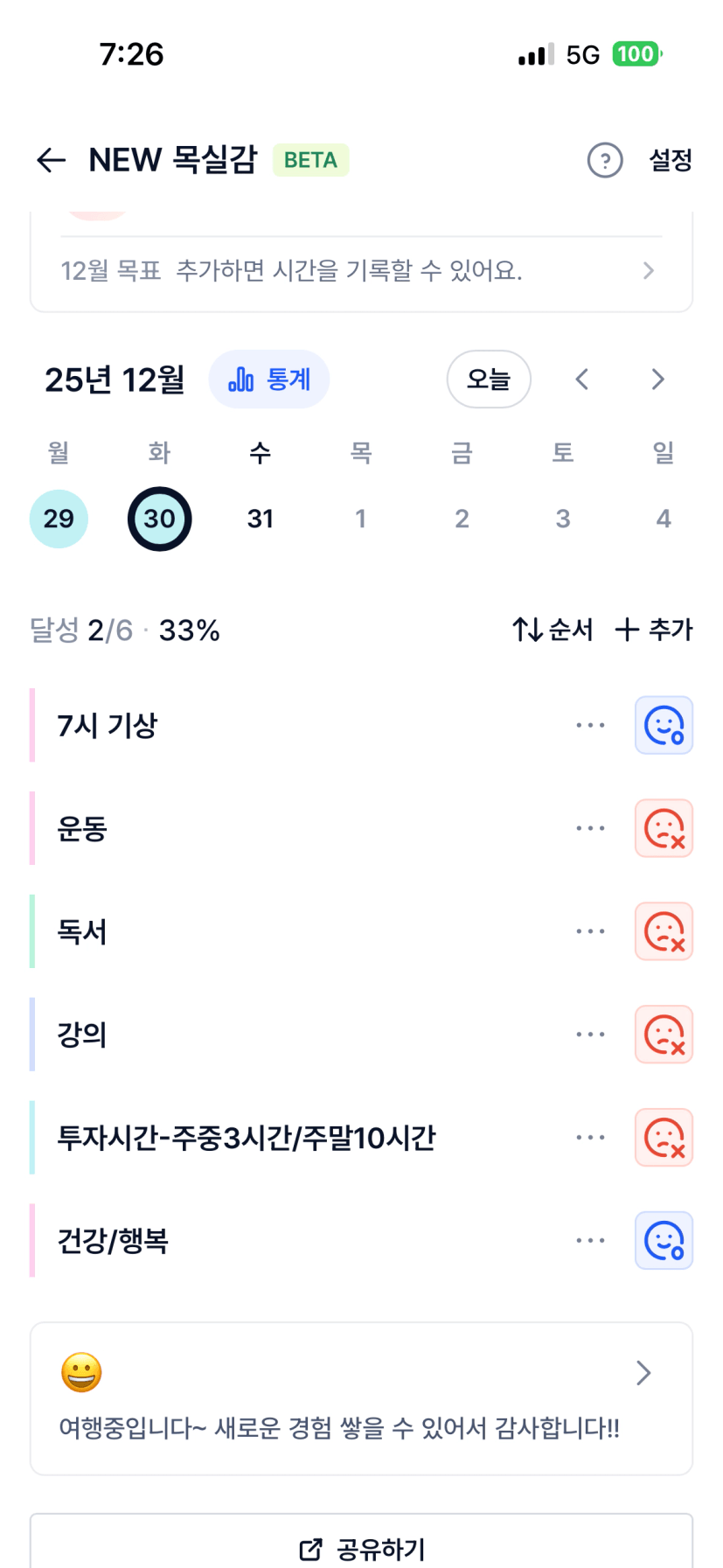Share with the 공유하기 button
Screen dimensions: 723x1568
pos(360,1549)
